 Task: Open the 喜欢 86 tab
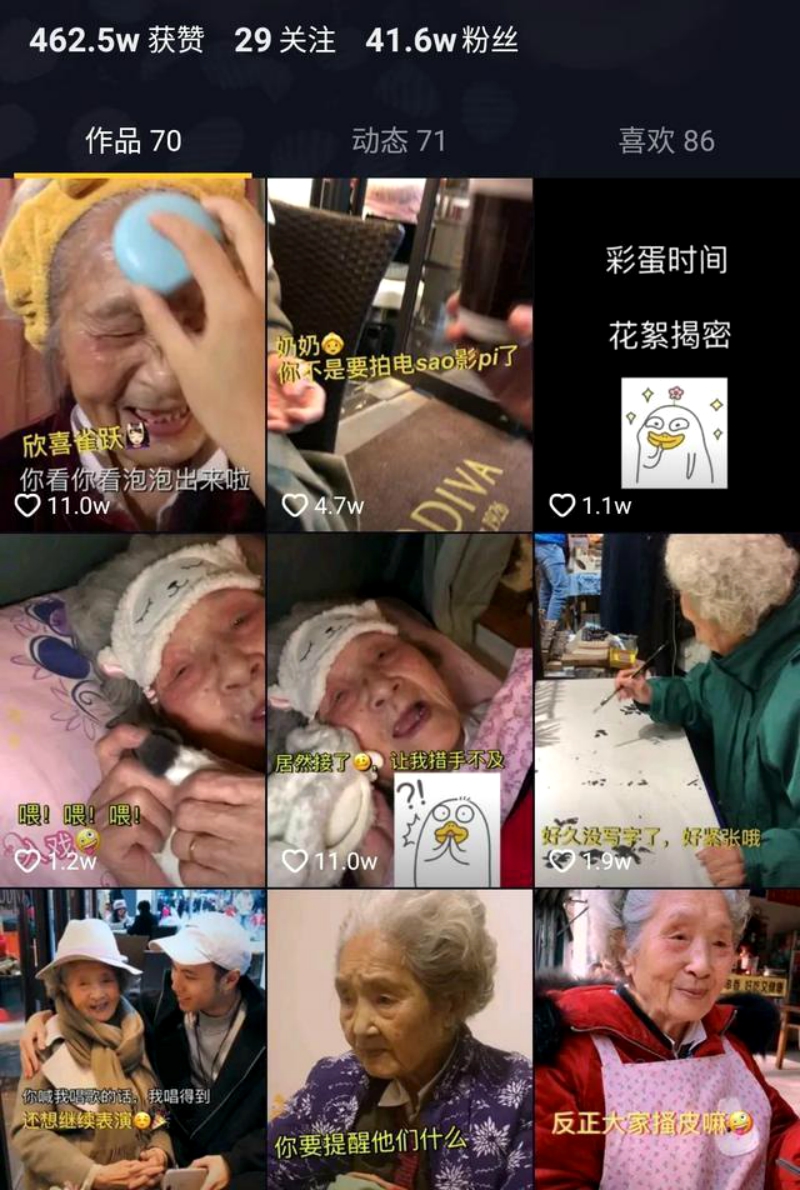(666, 141)
